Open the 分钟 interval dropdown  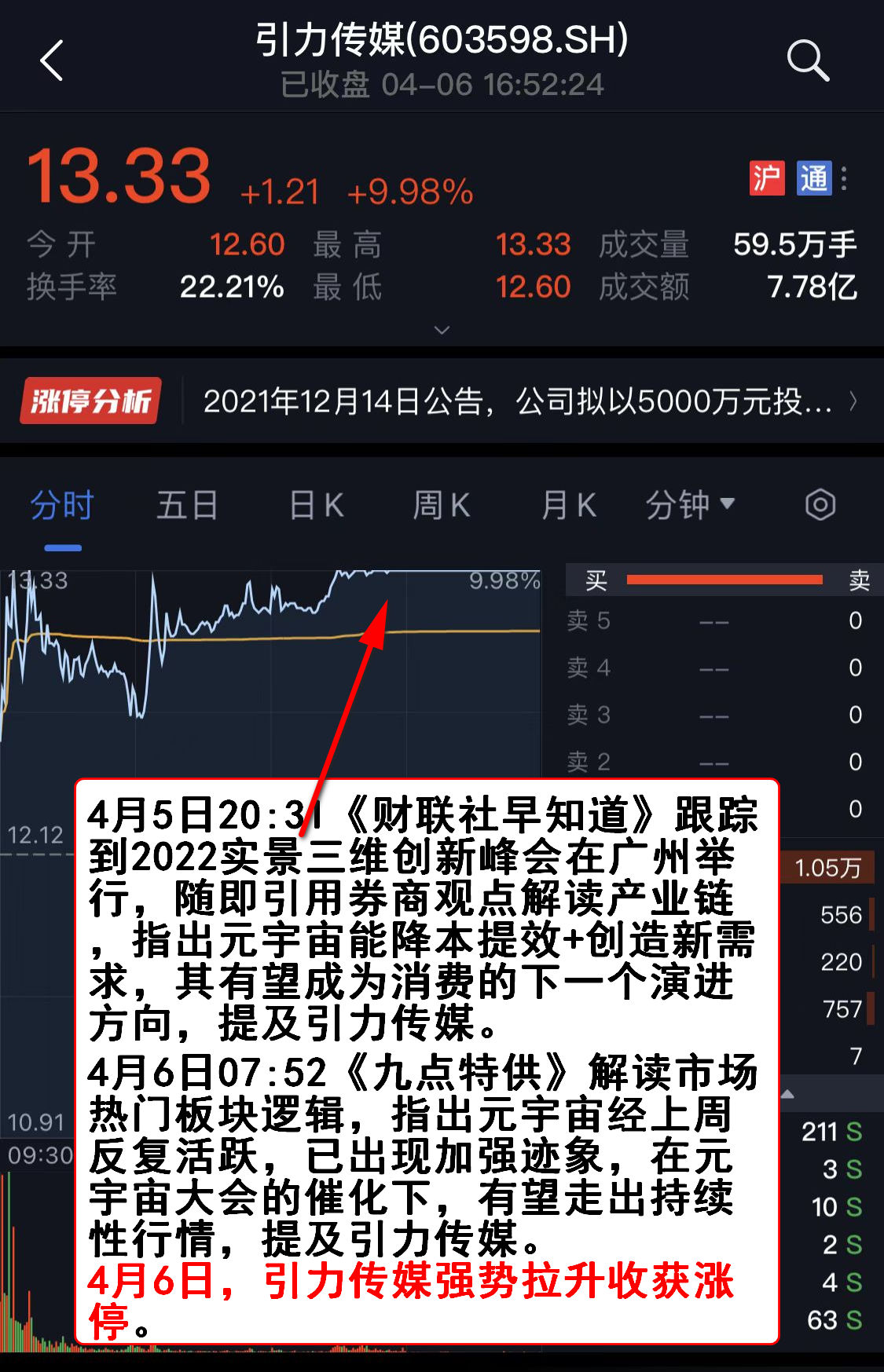[690, 505]
